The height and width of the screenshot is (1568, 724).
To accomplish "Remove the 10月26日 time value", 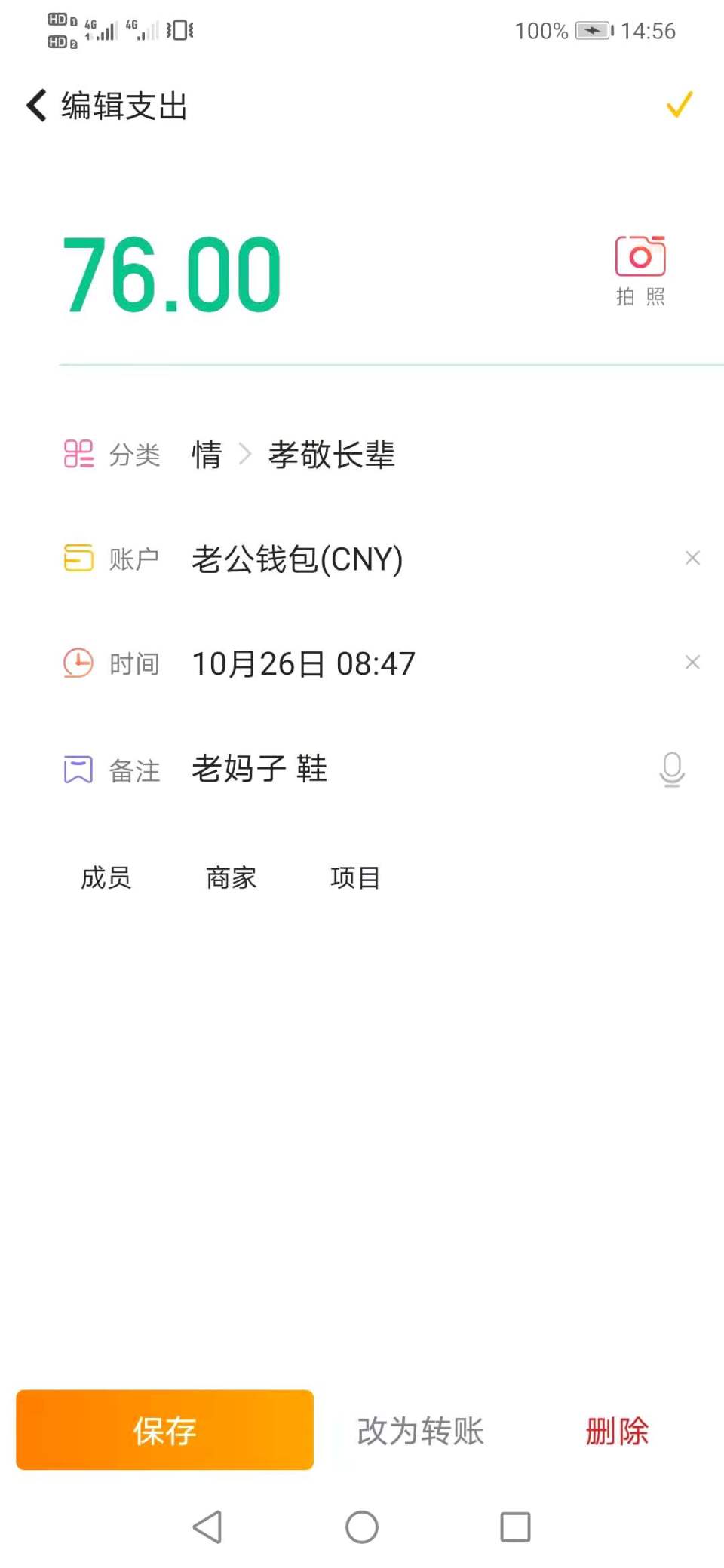I will pyautogui.click(x=692, y=663).
